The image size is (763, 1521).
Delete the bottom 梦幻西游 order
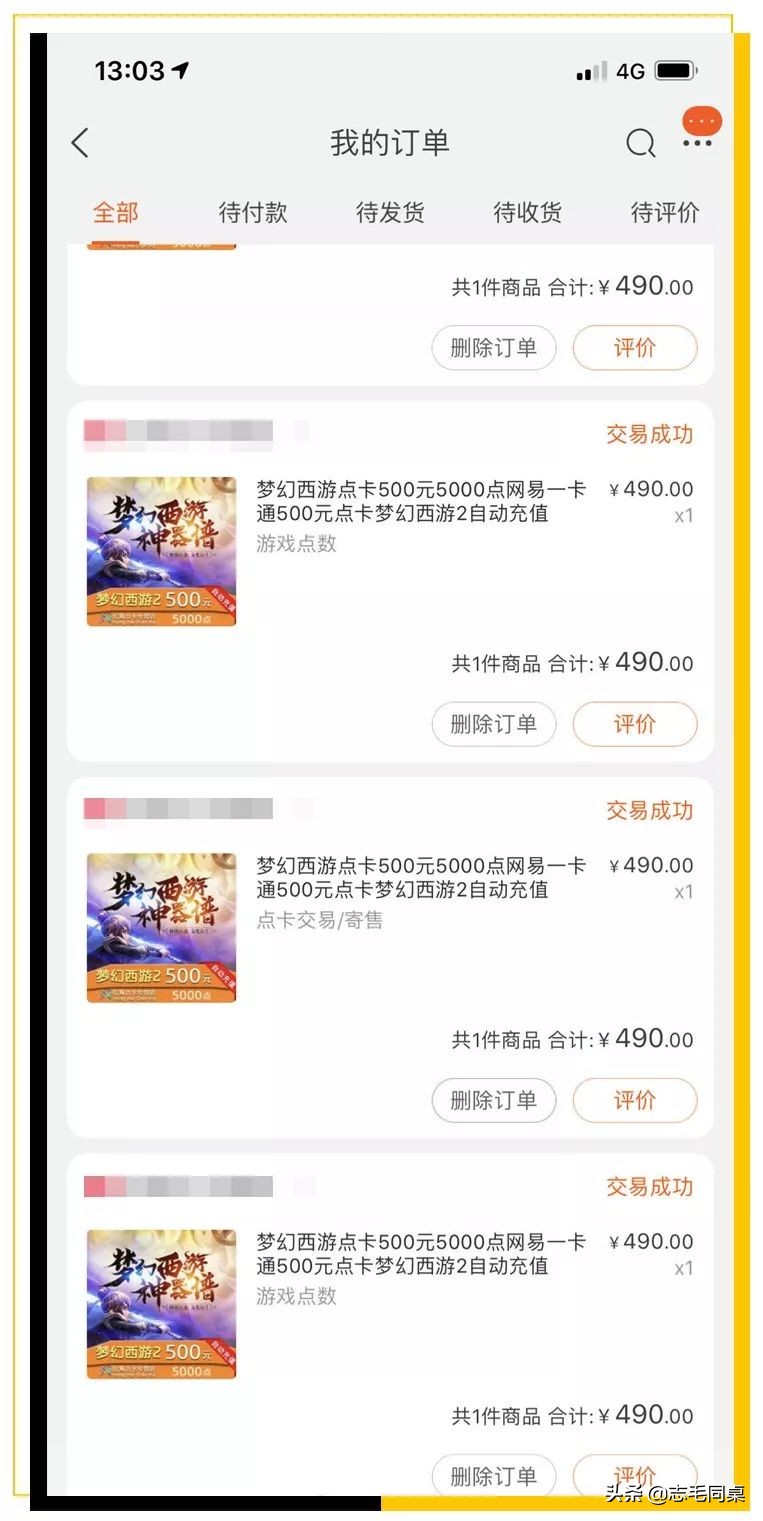[x=495, y=1477]
